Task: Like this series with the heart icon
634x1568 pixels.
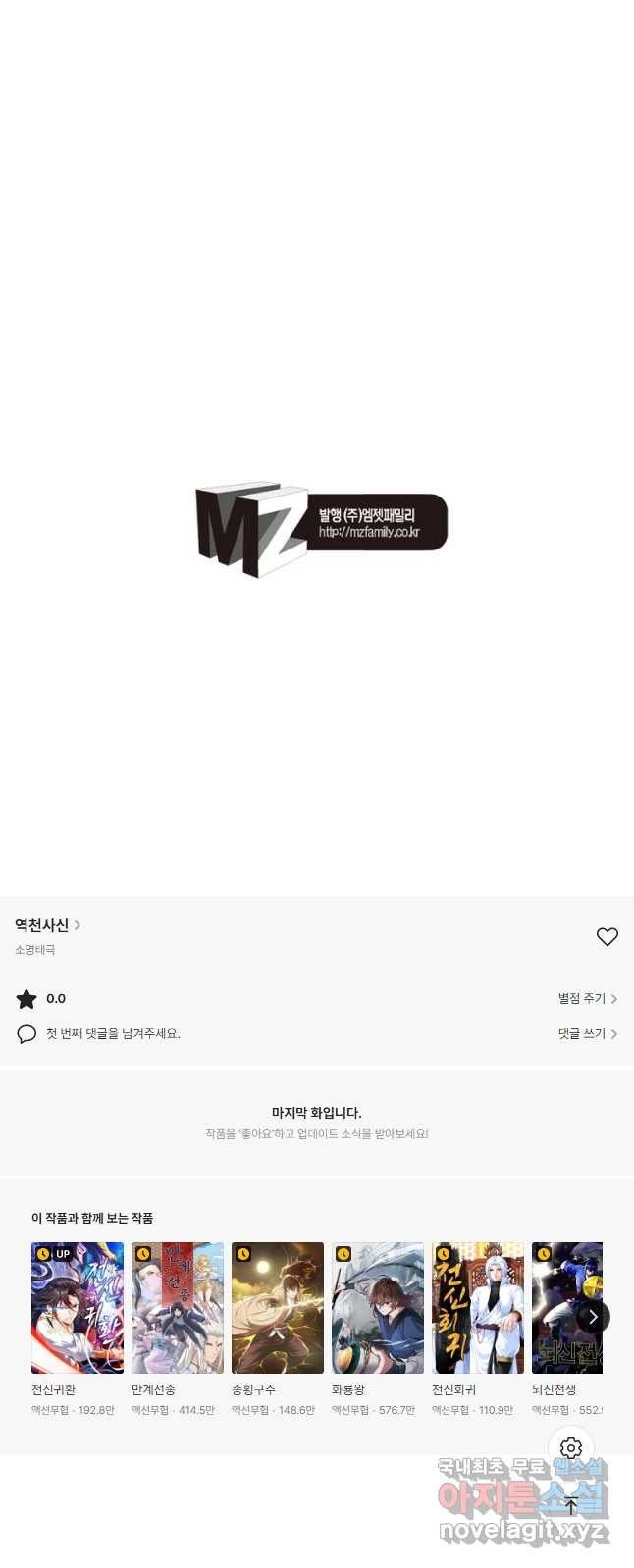Action: 608,937
